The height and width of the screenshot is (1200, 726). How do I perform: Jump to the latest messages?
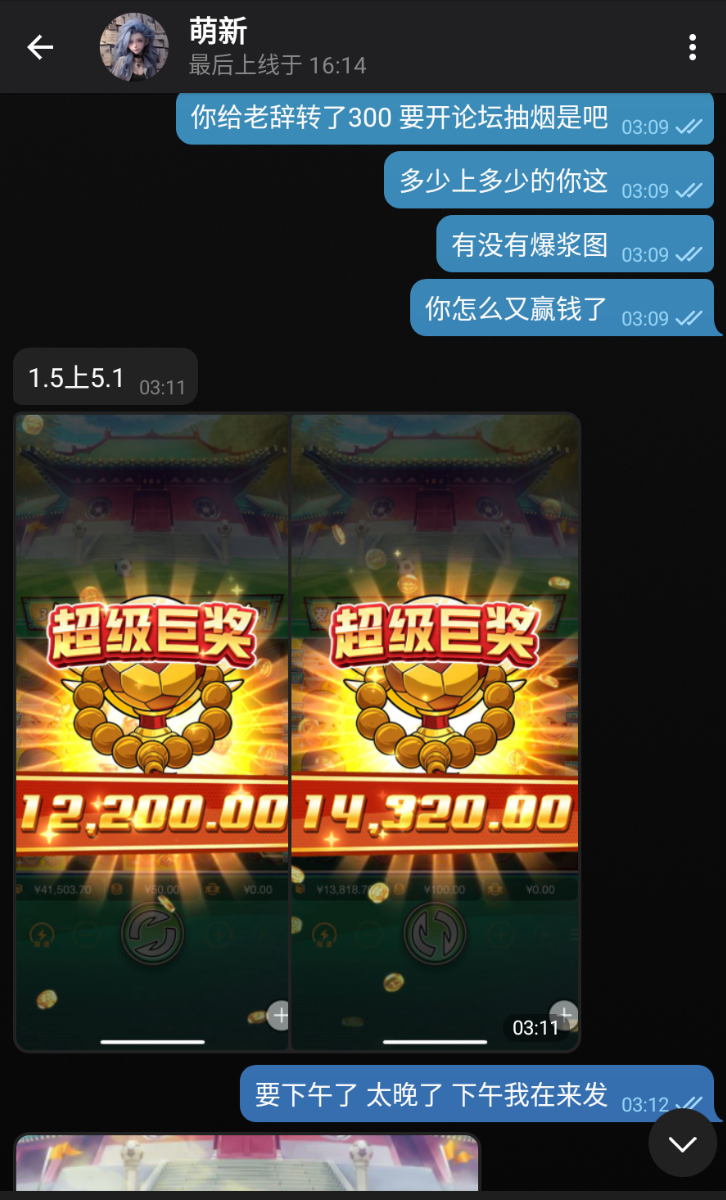pos(682,1143)
